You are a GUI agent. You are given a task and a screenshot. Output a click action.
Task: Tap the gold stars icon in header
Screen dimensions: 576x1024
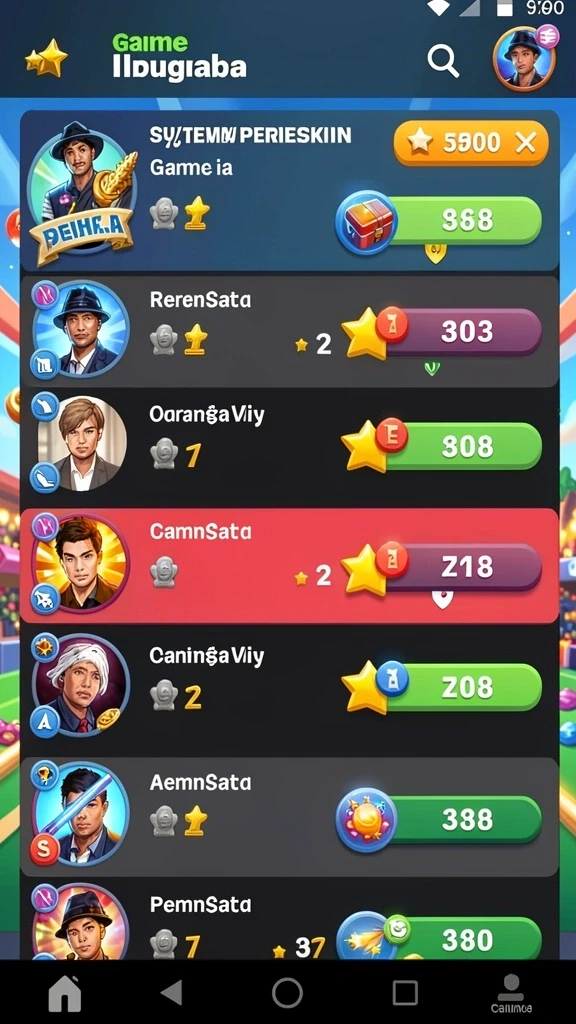46,59
